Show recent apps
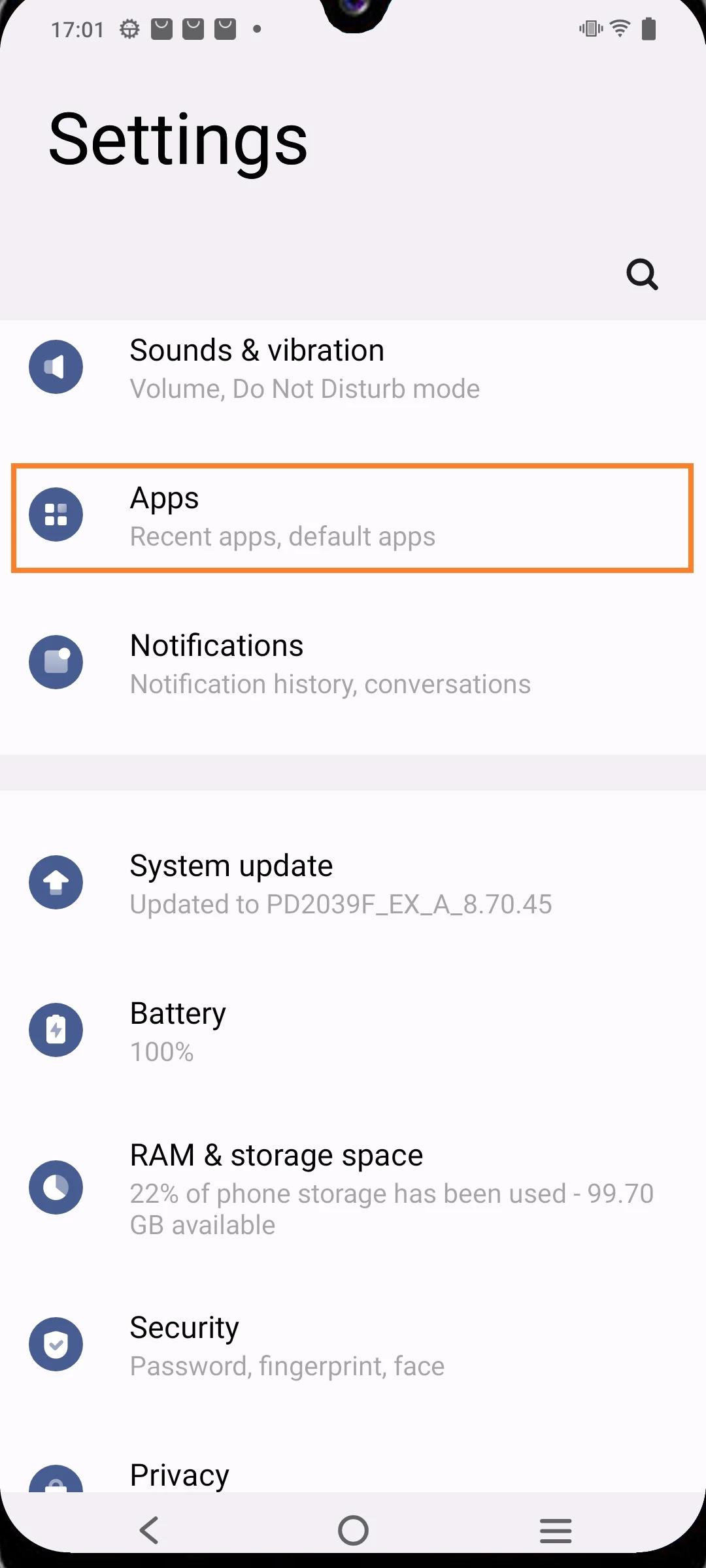The width and height of the screenshot is (706, 1568). click(556, 1530)
